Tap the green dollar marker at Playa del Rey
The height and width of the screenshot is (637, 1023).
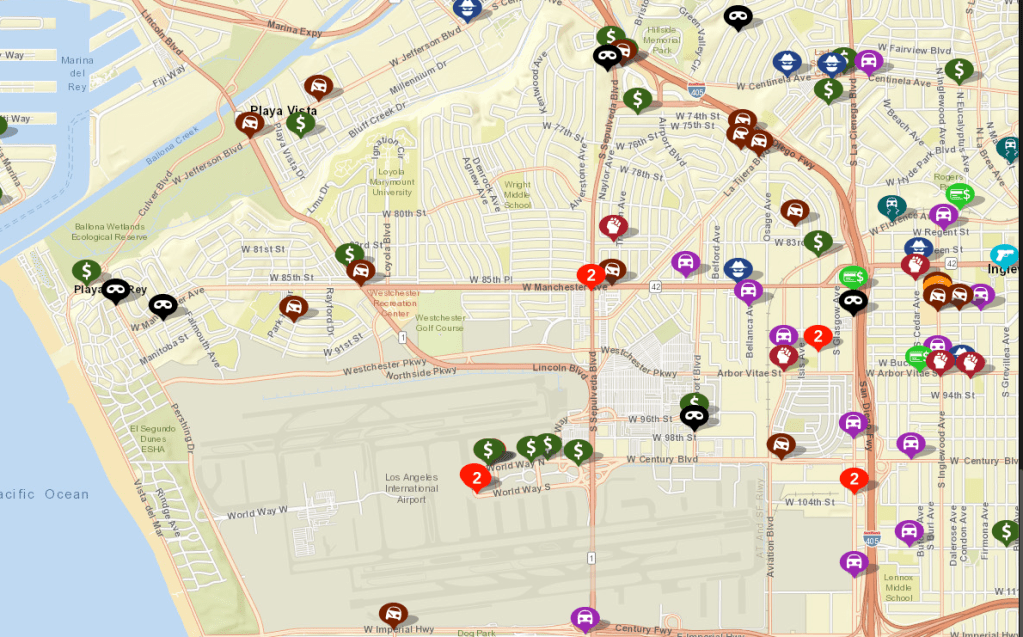[x=87, y=270]
